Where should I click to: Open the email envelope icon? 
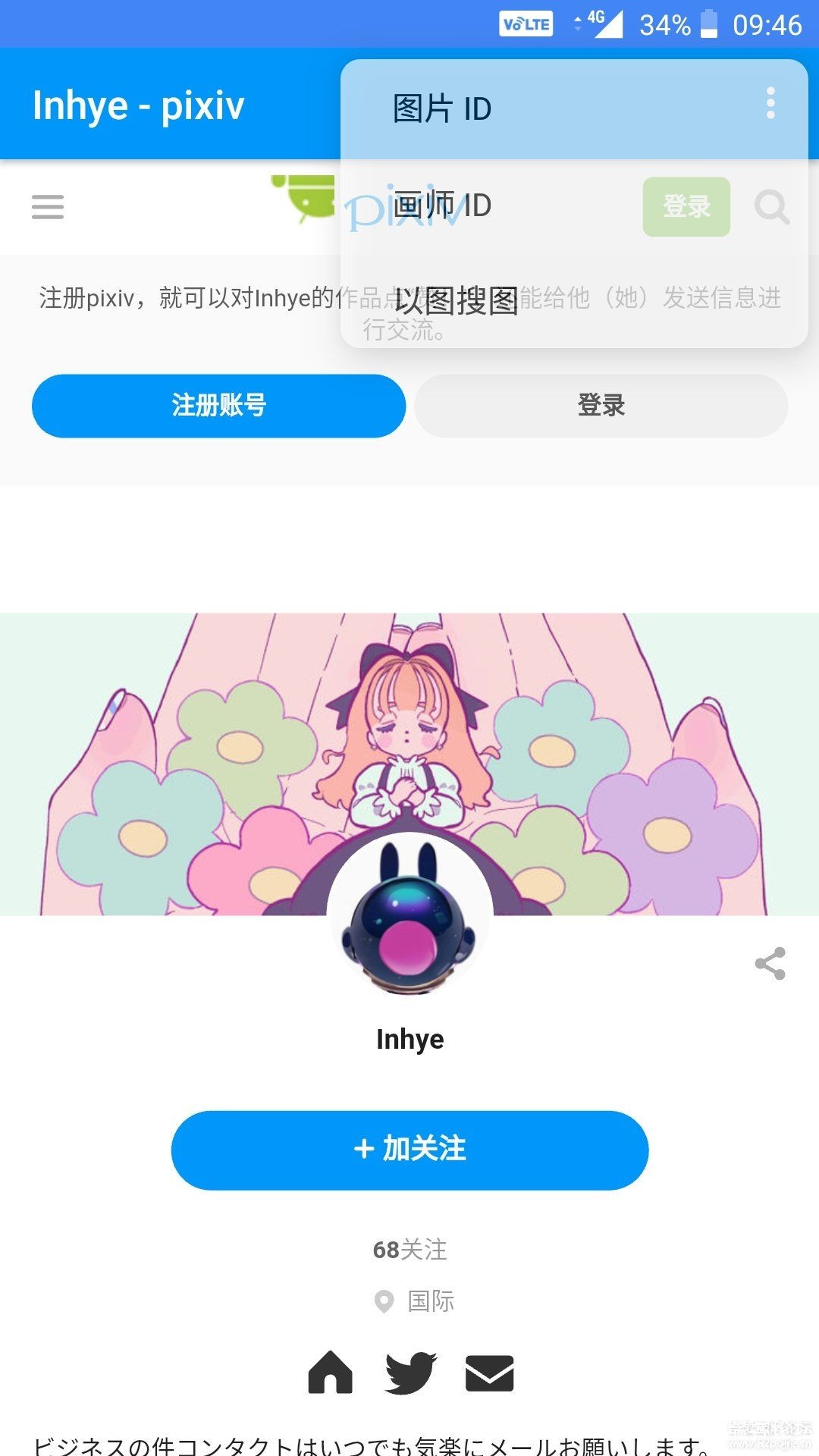tap(489, 1373)
